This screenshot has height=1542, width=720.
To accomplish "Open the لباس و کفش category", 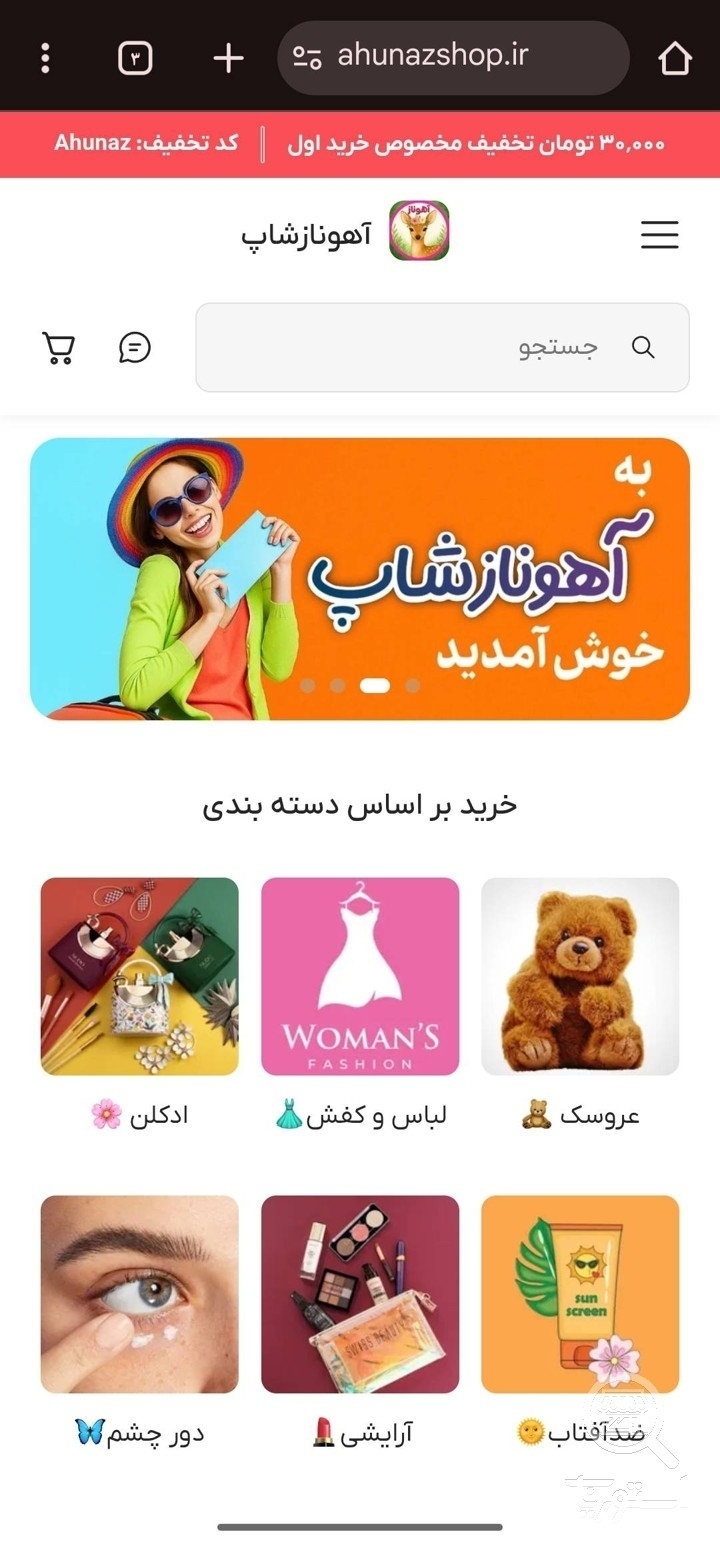I will click(x=360, y=976).
